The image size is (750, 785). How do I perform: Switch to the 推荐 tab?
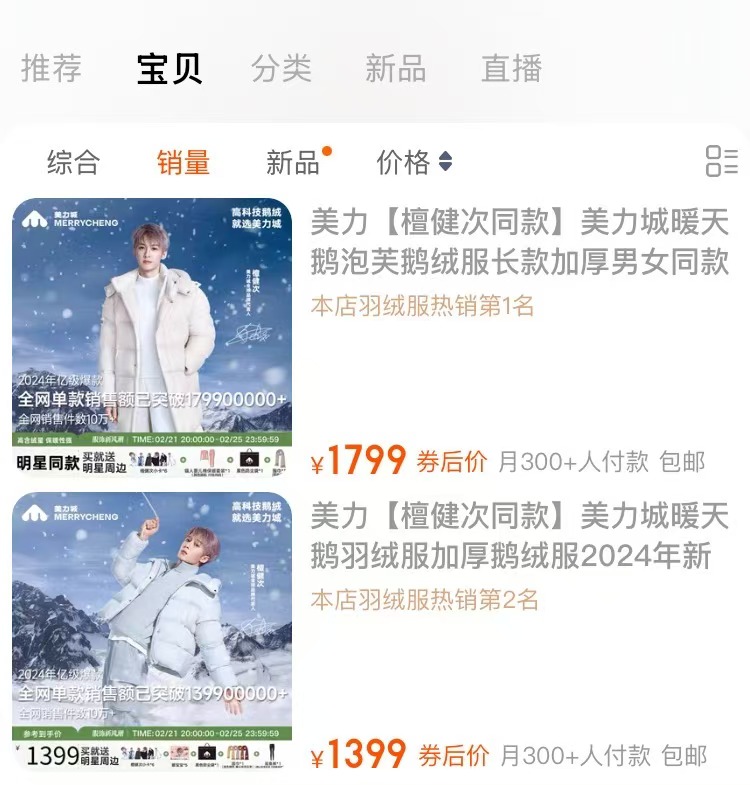pos(51,69)
